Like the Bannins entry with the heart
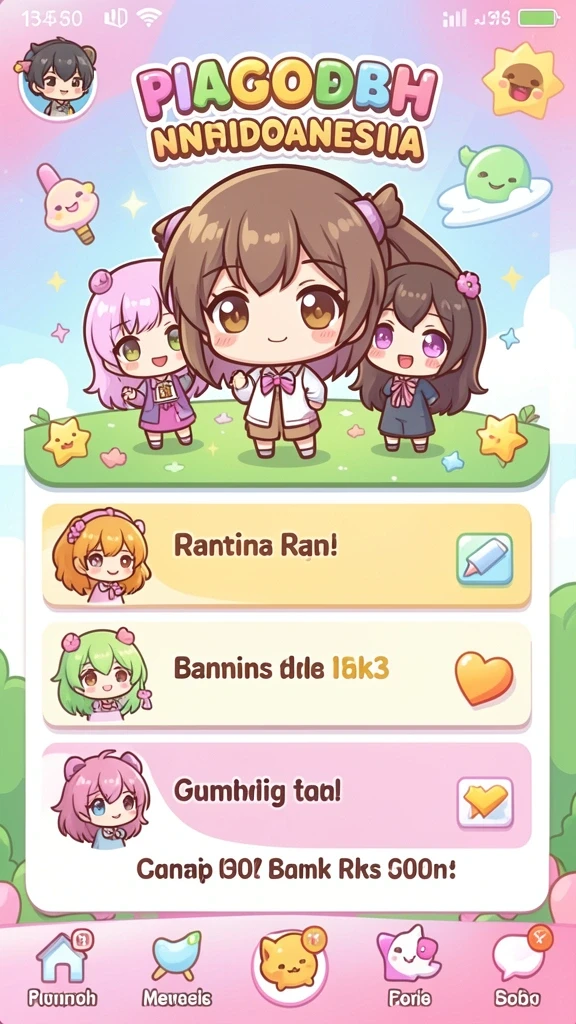 pyautogui.click(x=484, y=679)
